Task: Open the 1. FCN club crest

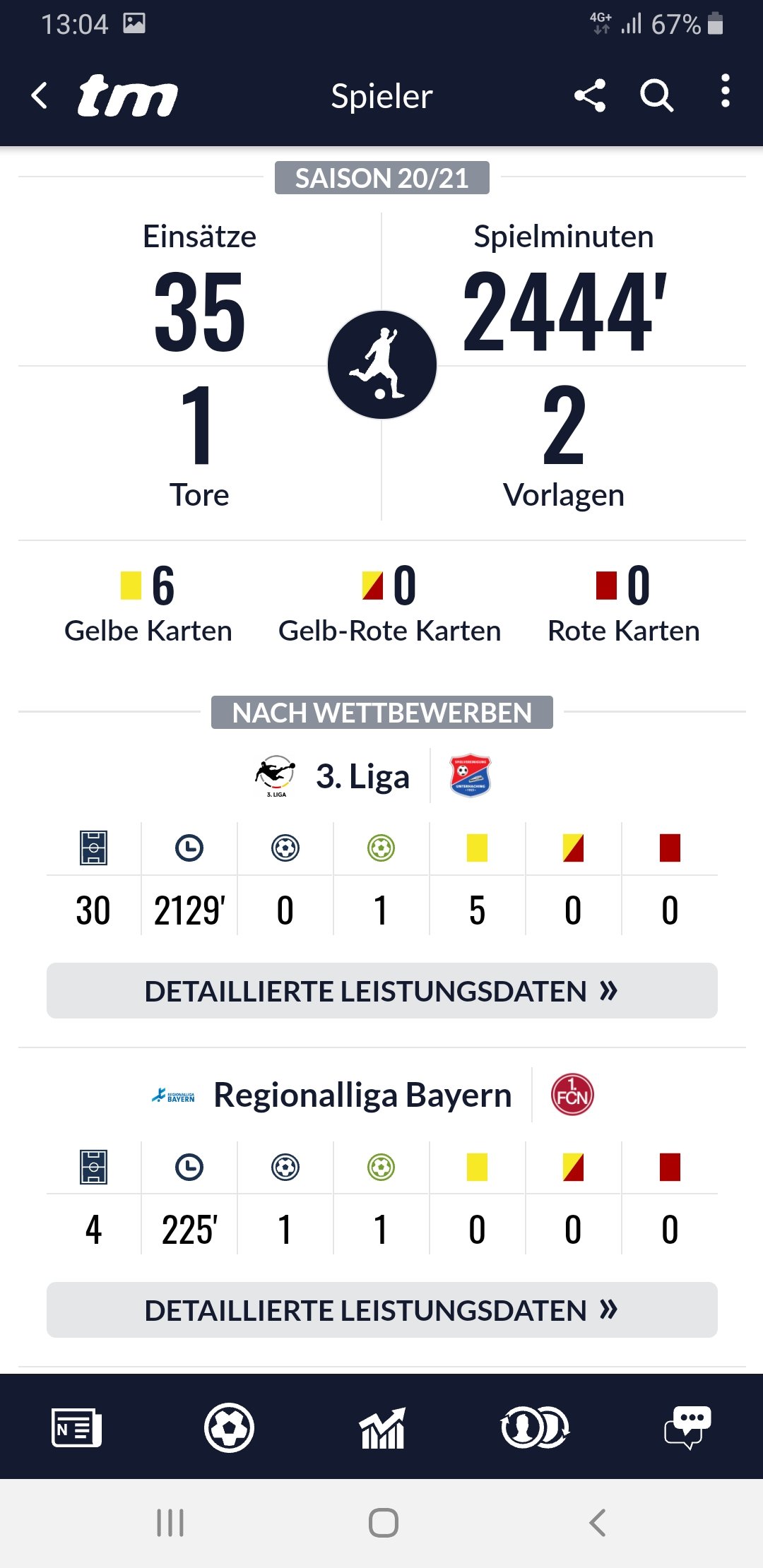Action: click(572, 1095)
